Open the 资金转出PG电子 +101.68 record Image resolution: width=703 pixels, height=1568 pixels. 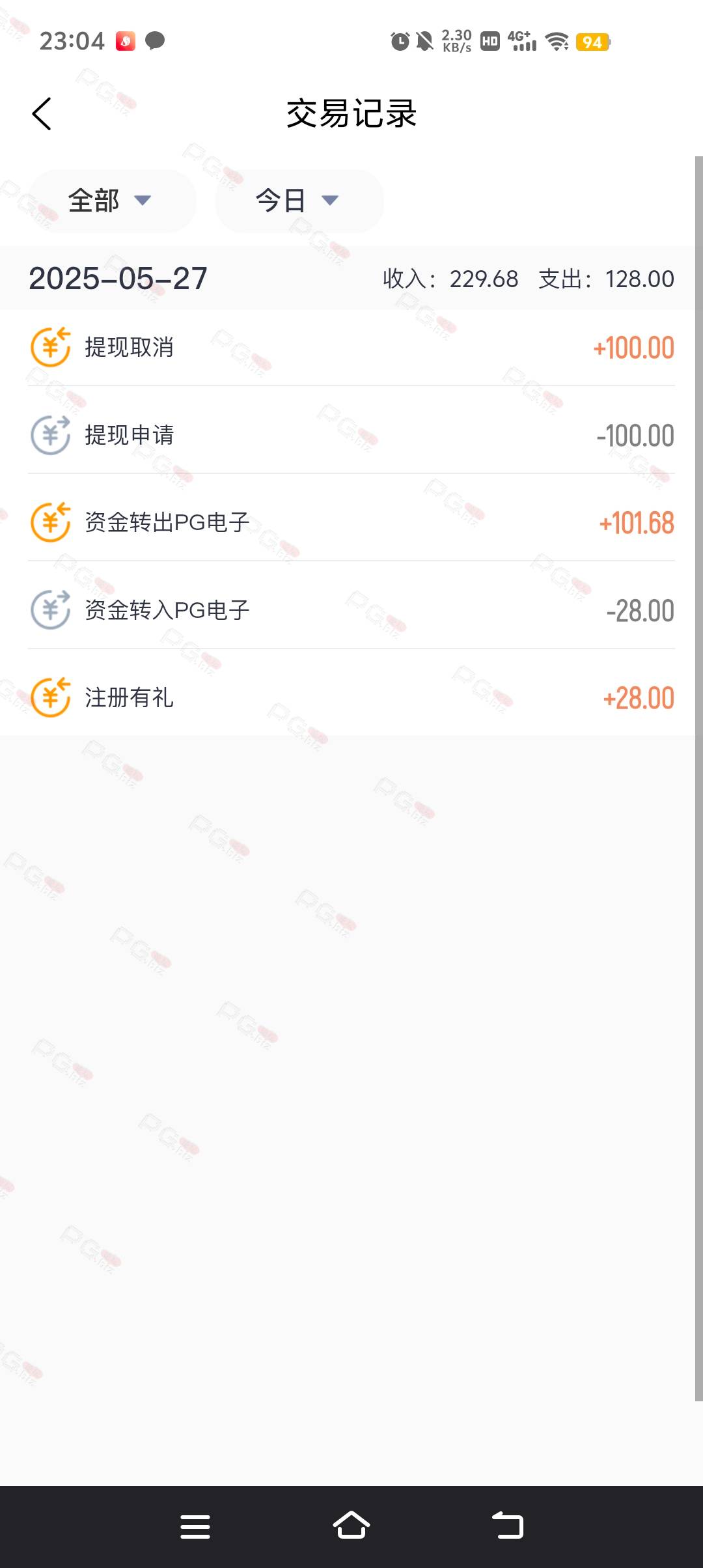[351, 522]
